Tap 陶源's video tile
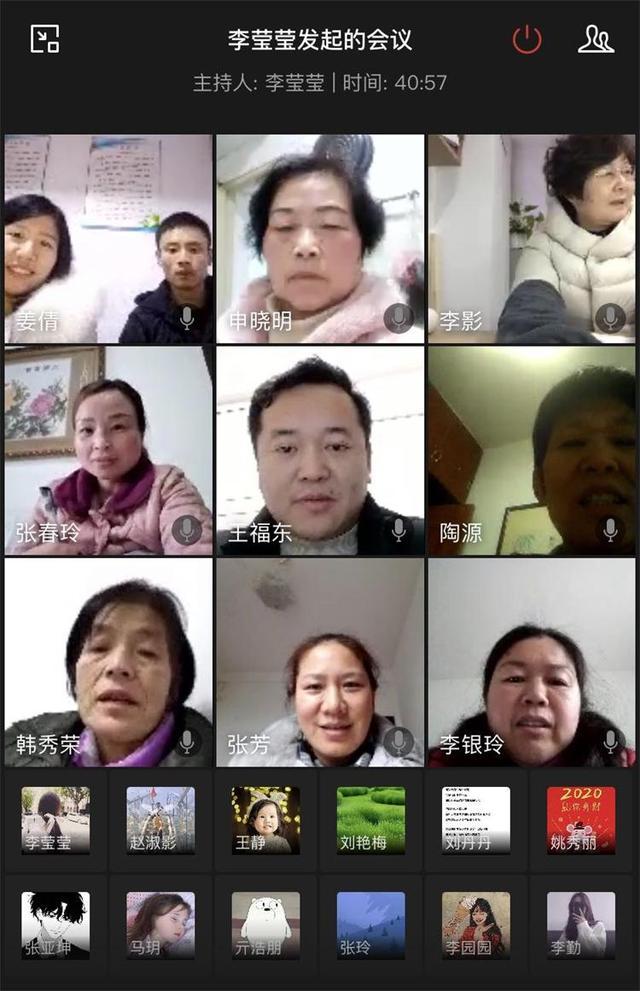Image resolution: width=640 pixels, height=991 pixels. (531, 451)
